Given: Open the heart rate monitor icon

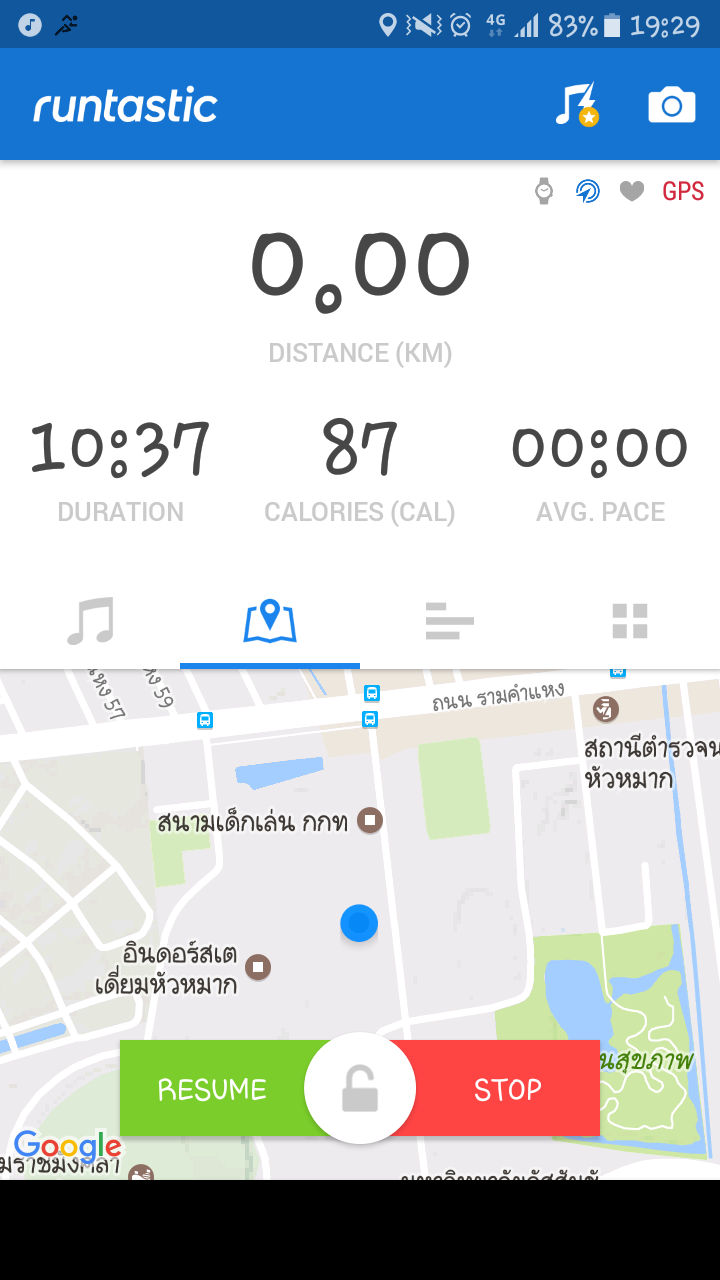Looking at the screenshot, I should tap(631, 191).
